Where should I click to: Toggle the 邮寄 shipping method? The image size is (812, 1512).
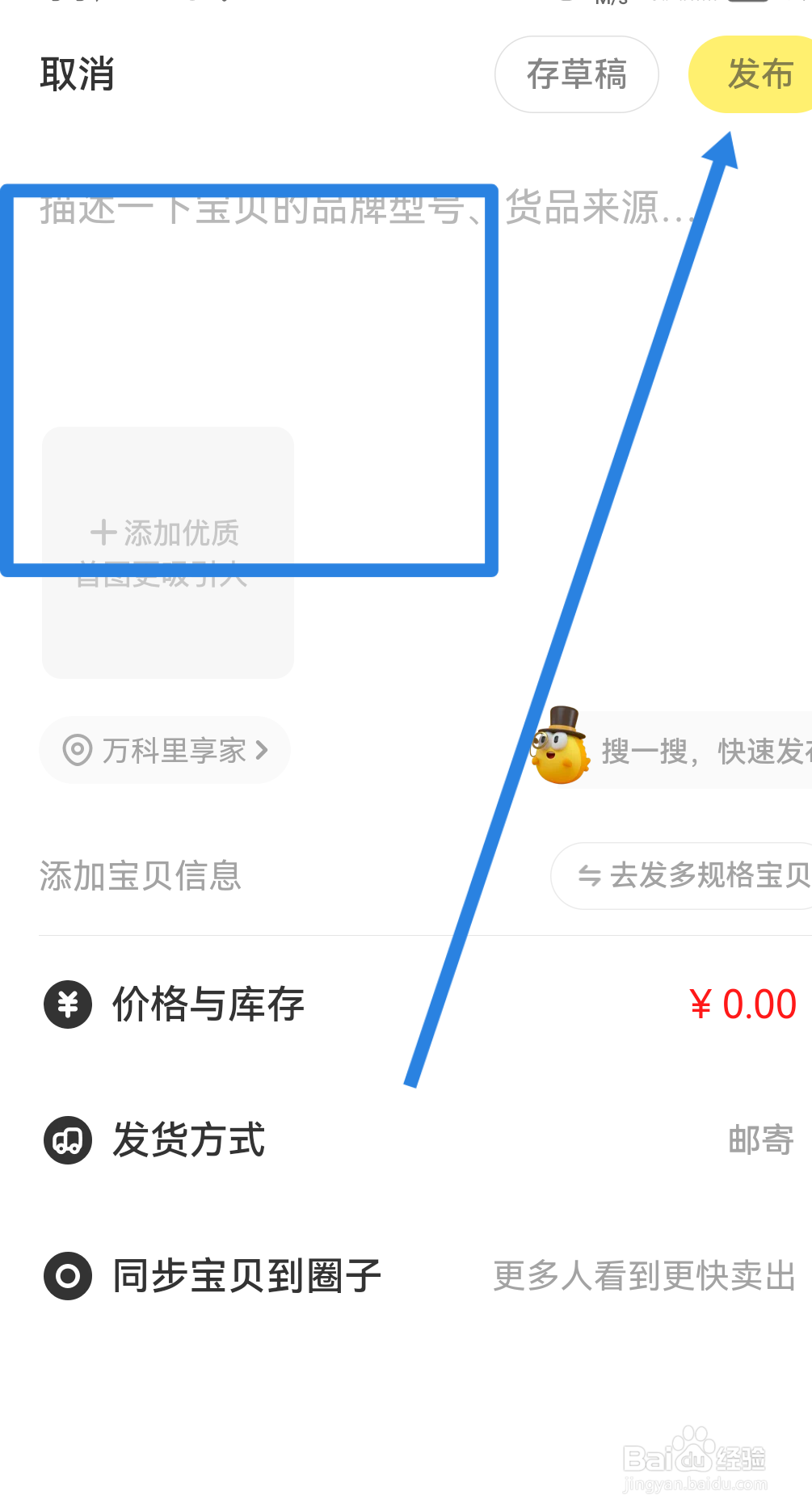click(x=760, y=1140)
